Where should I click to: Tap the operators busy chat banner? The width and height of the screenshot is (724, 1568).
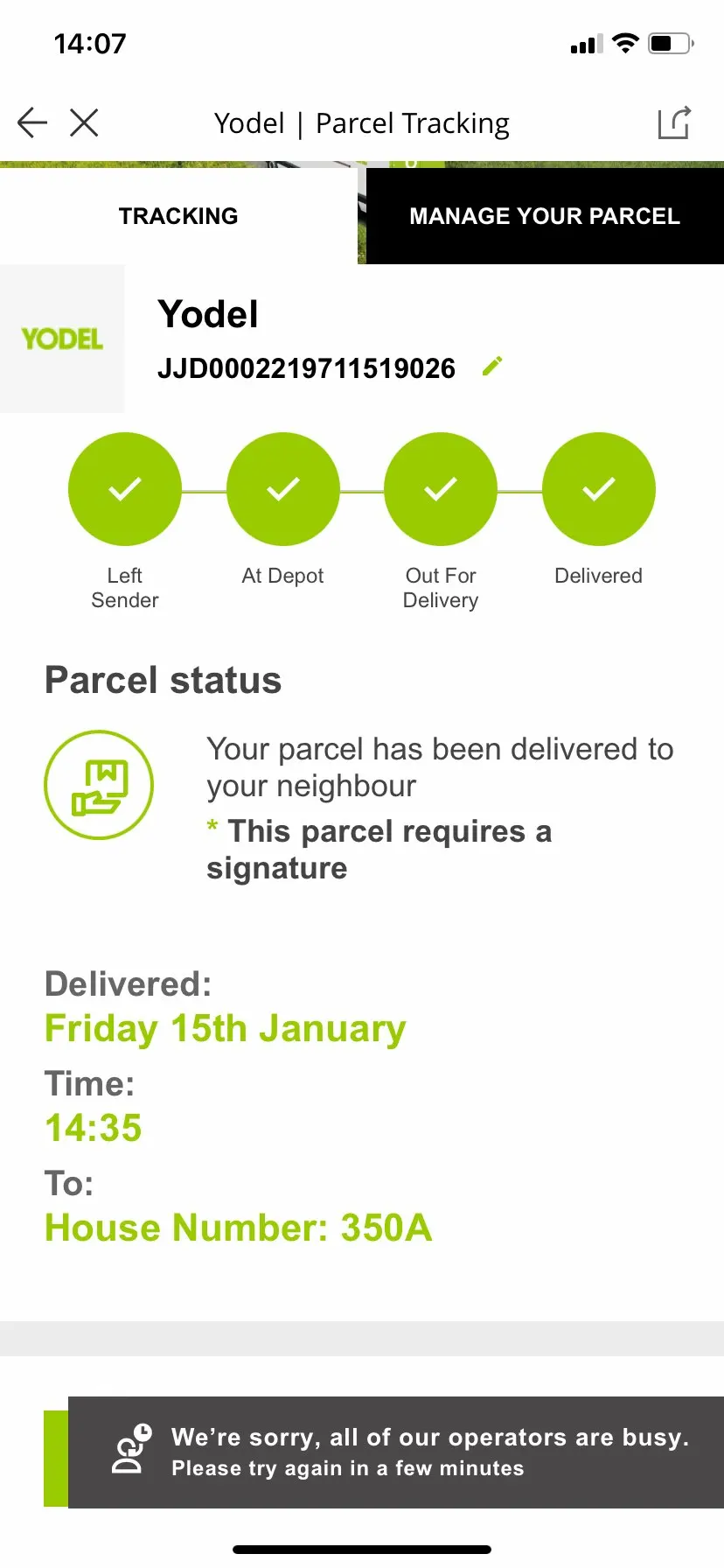395,1452
